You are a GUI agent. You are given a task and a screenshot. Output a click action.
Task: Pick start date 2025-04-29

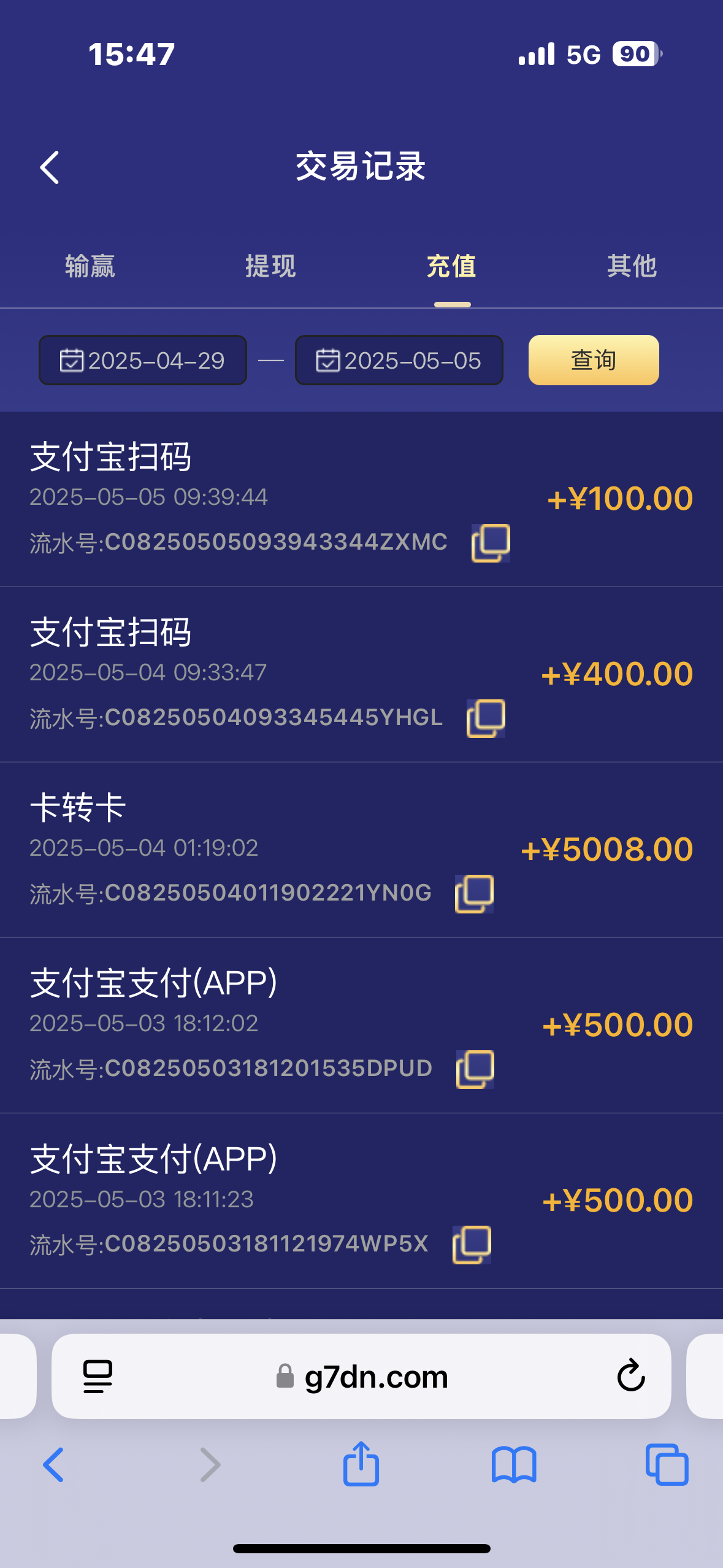click(143, 360)
